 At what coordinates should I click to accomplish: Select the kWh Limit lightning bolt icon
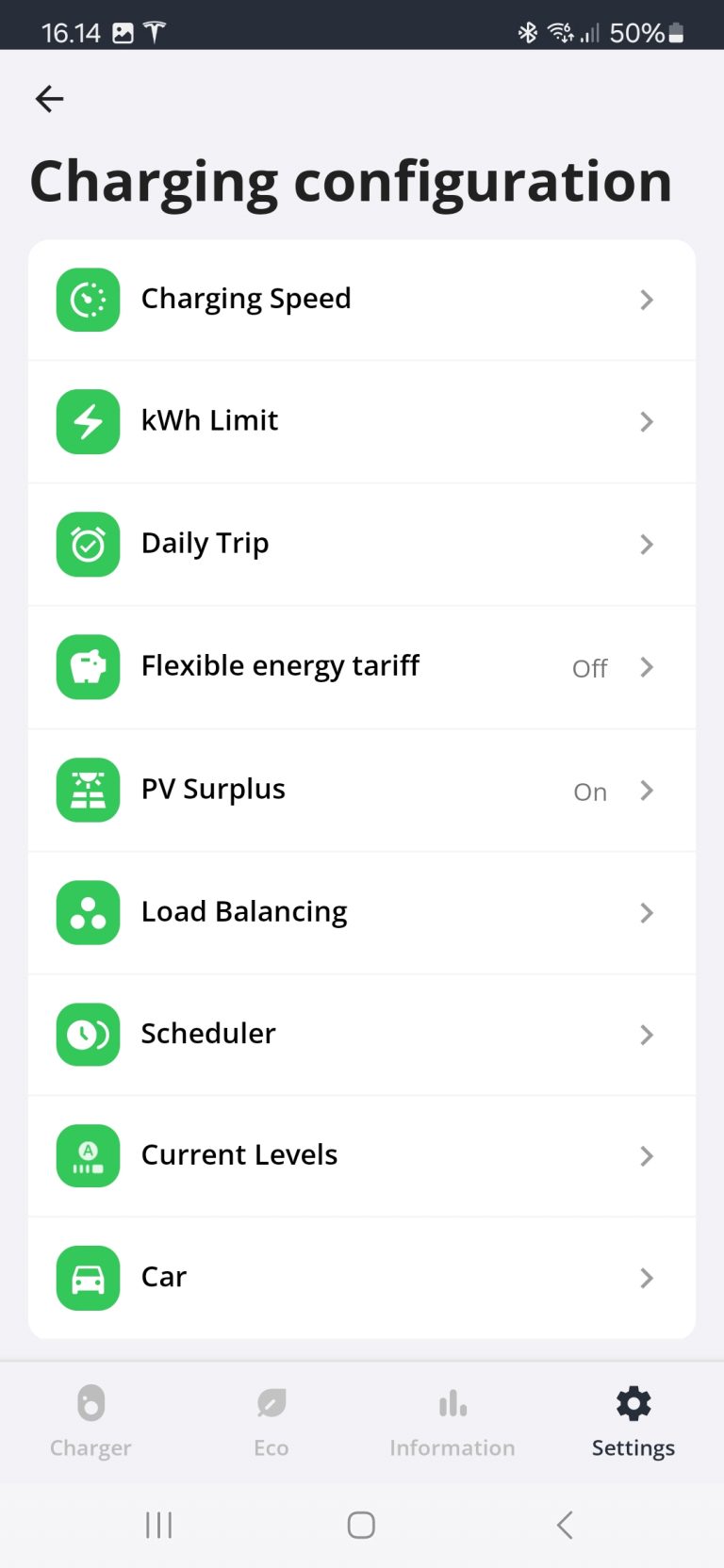click(x=88, y=422)
